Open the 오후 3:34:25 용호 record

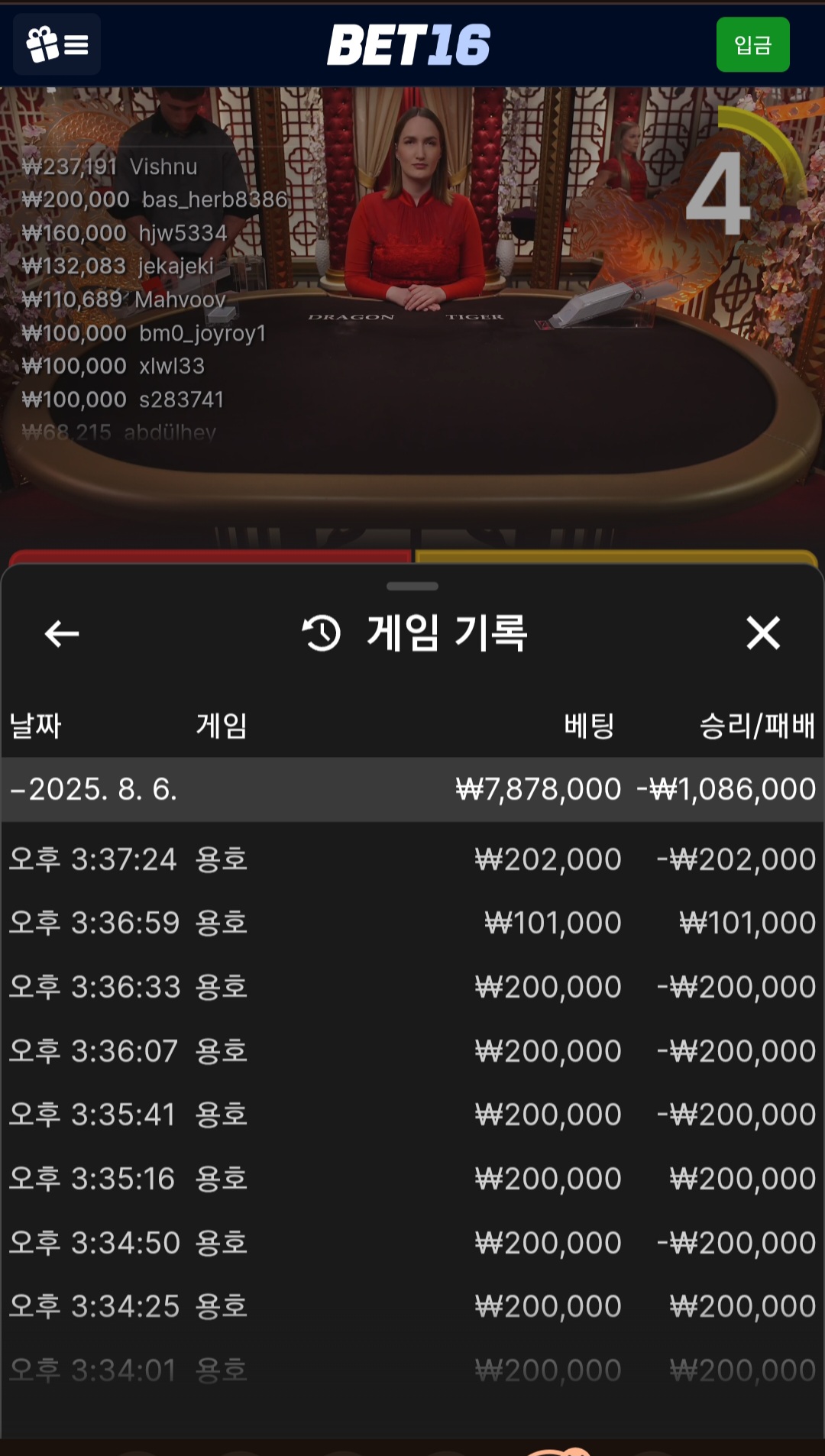[x=412, y=1306]
